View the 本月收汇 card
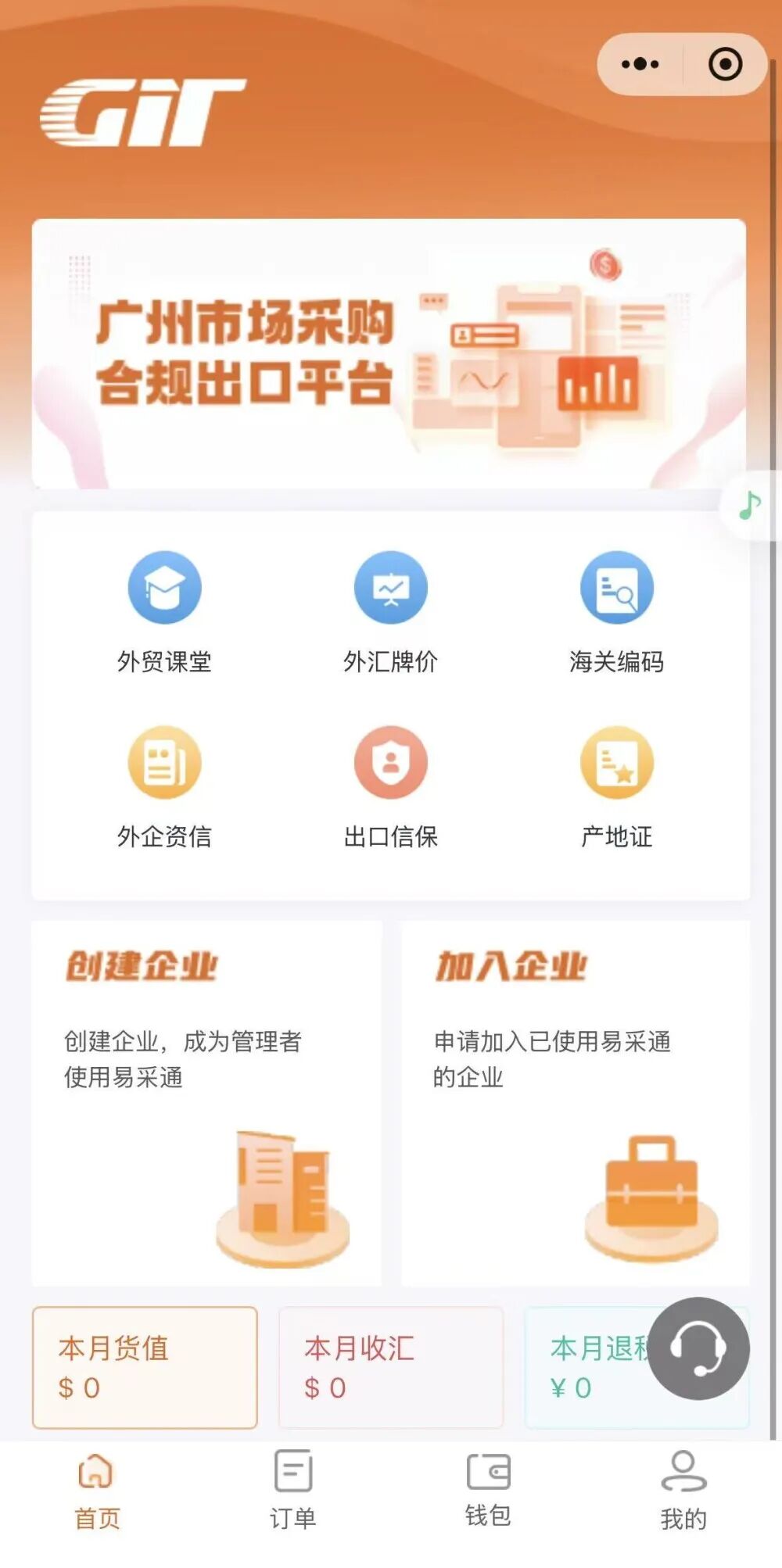 tap(390, 1367)
